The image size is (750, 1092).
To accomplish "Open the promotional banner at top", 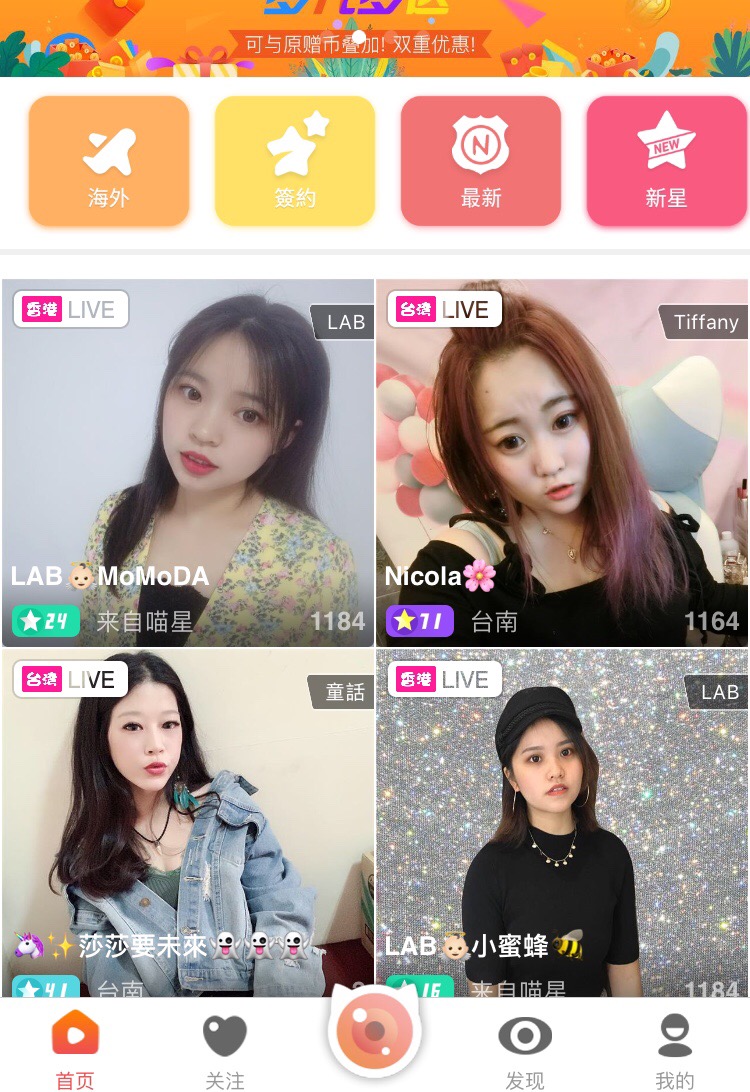I will pos(375,38).
